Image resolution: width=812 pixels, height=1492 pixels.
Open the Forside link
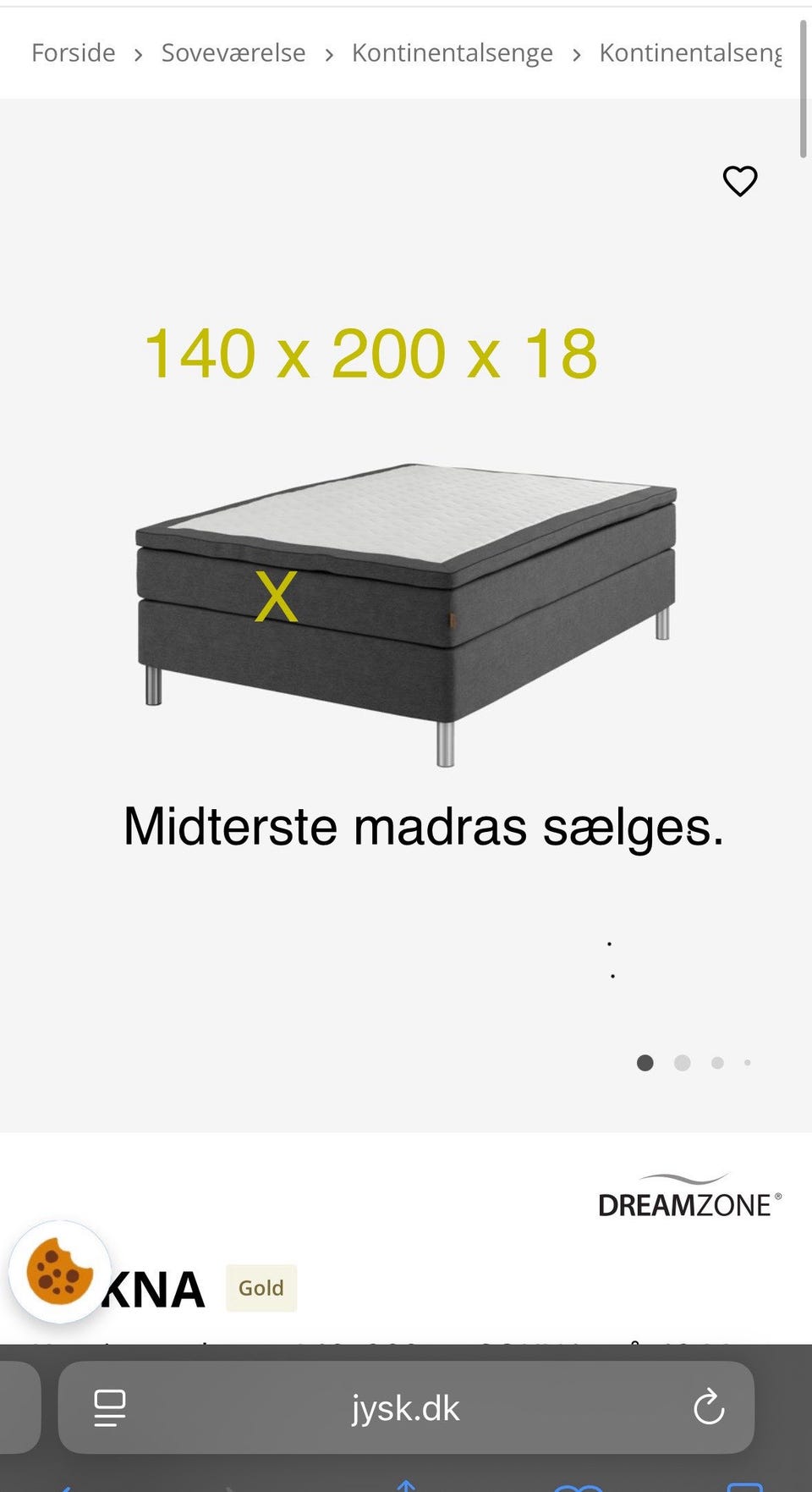[x=73, y=52]
